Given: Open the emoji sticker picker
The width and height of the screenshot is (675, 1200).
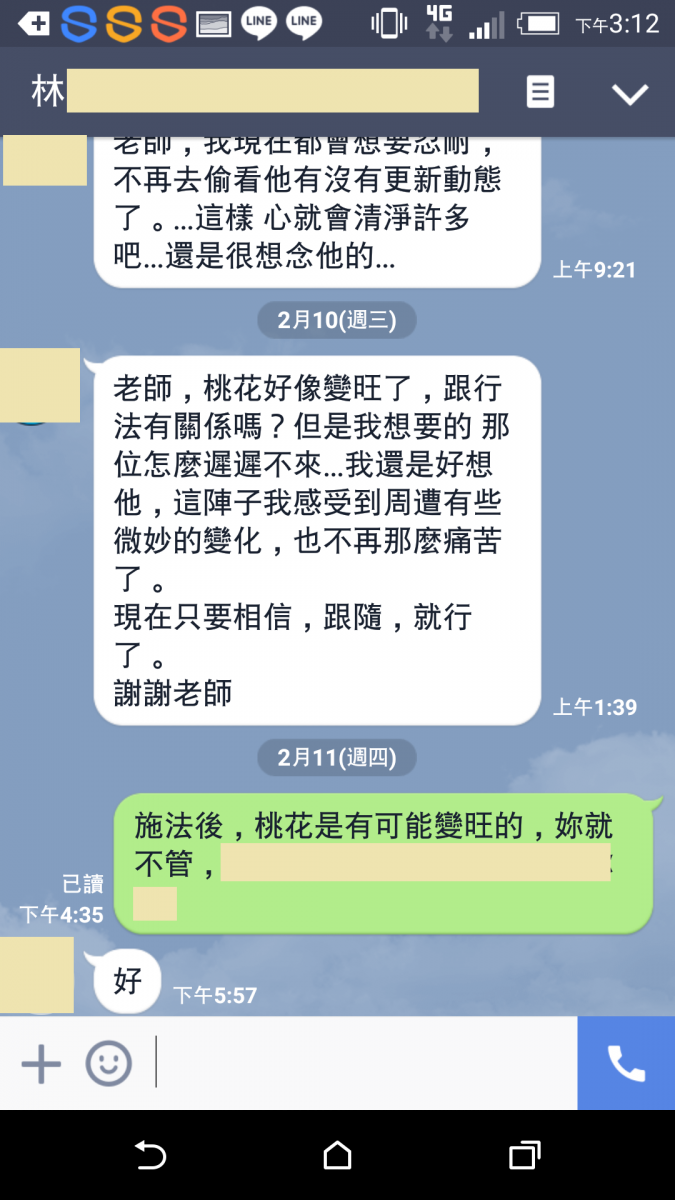Looking at the screenshot, I should [x=108, y=1064].
